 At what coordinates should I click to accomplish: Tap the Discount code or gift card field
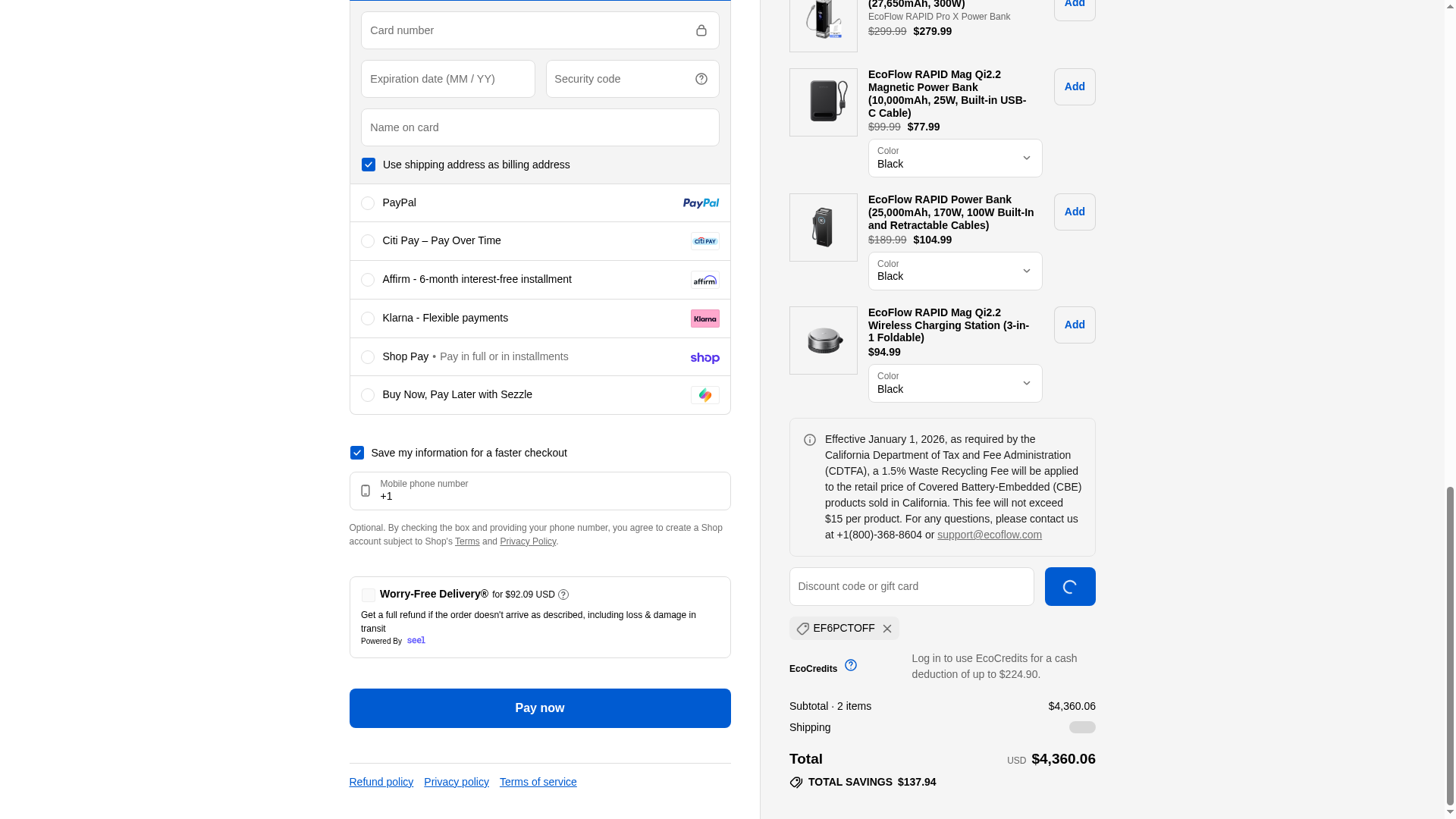[x=911, y=587]
